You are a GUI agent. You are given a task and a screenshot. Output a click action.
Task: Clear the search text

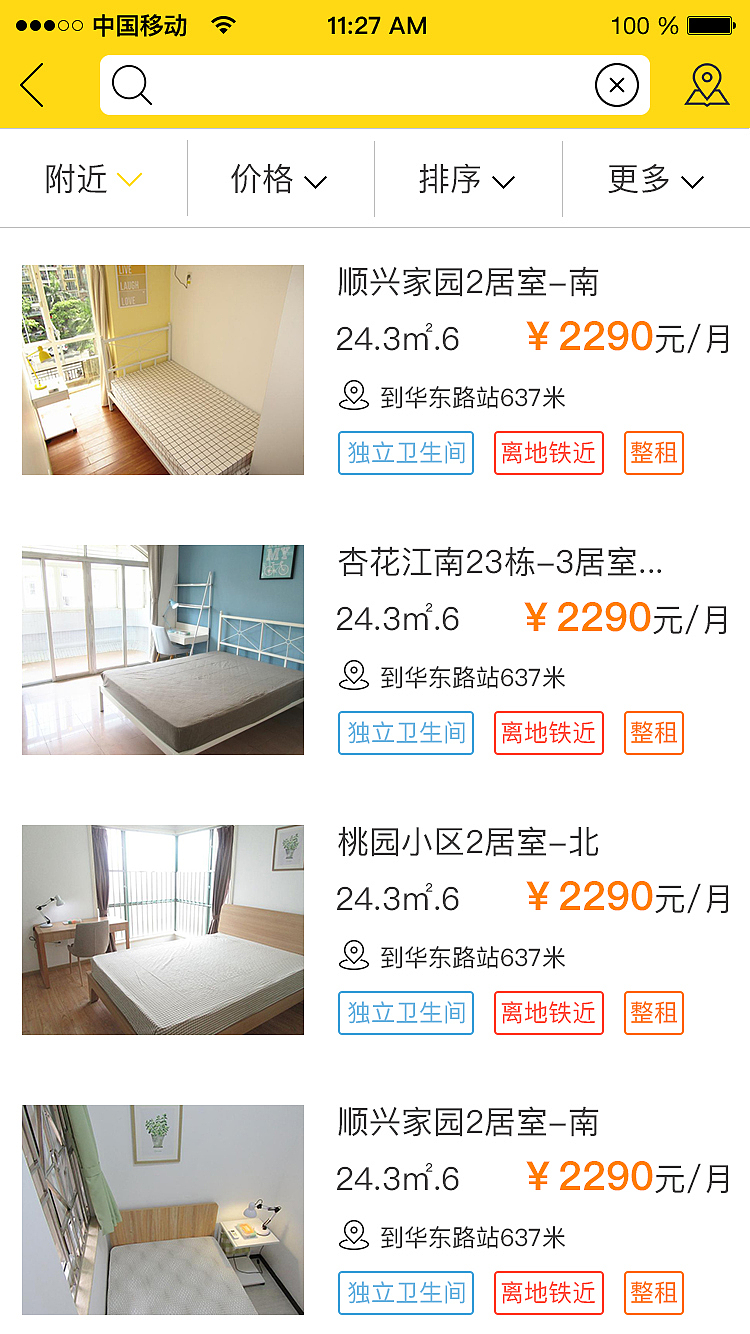(616, 85)
